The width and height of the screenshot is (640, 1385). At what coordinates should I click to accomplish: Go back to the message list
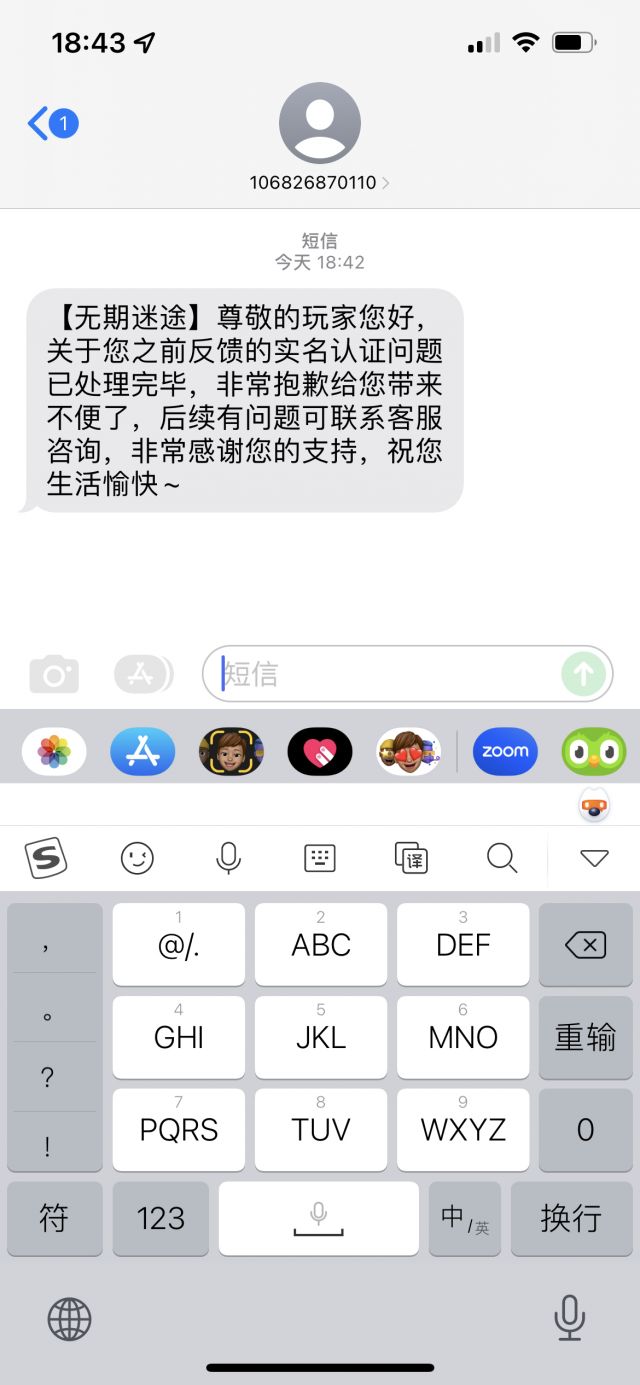(x=52, y=124)
